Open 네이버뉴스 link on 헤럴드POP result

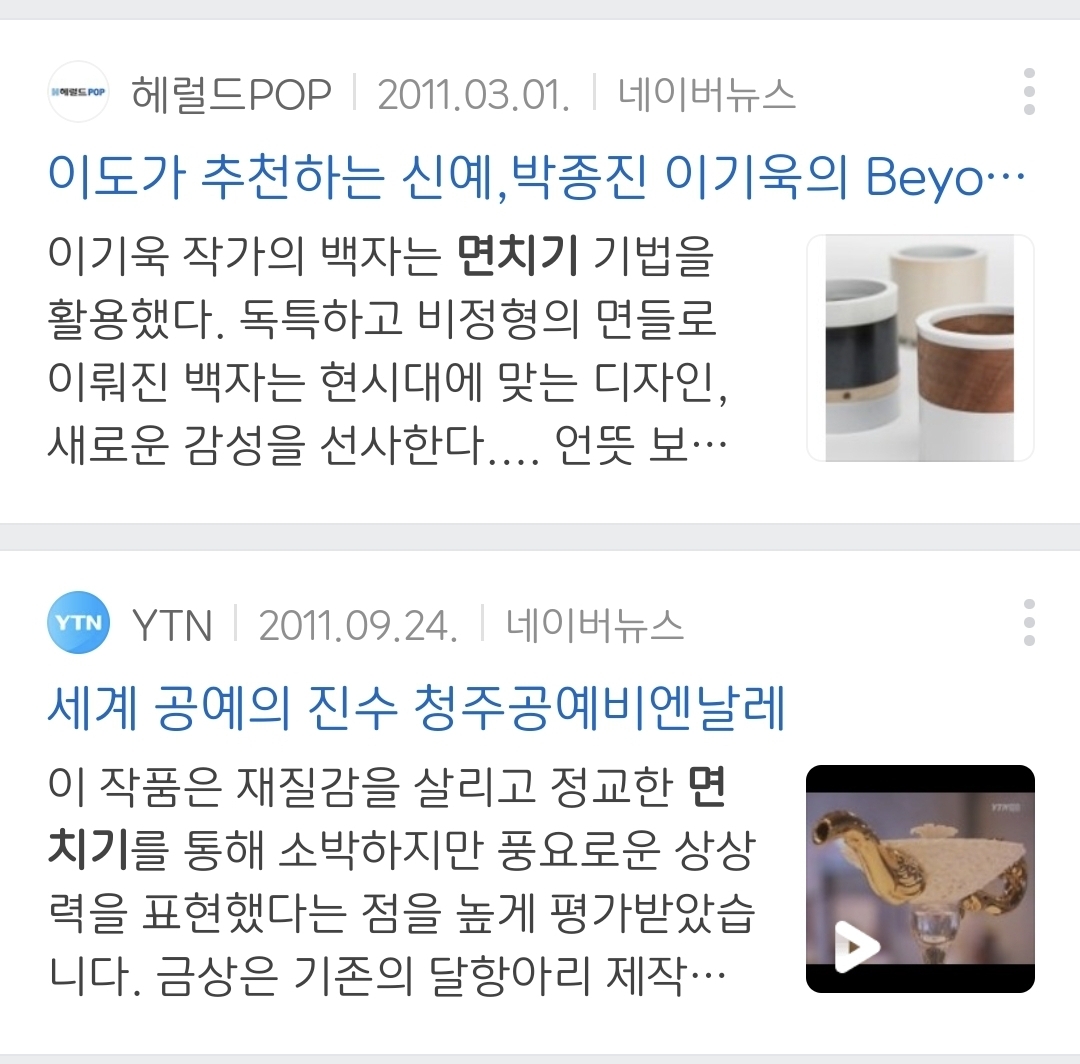(x=706, y=95)
